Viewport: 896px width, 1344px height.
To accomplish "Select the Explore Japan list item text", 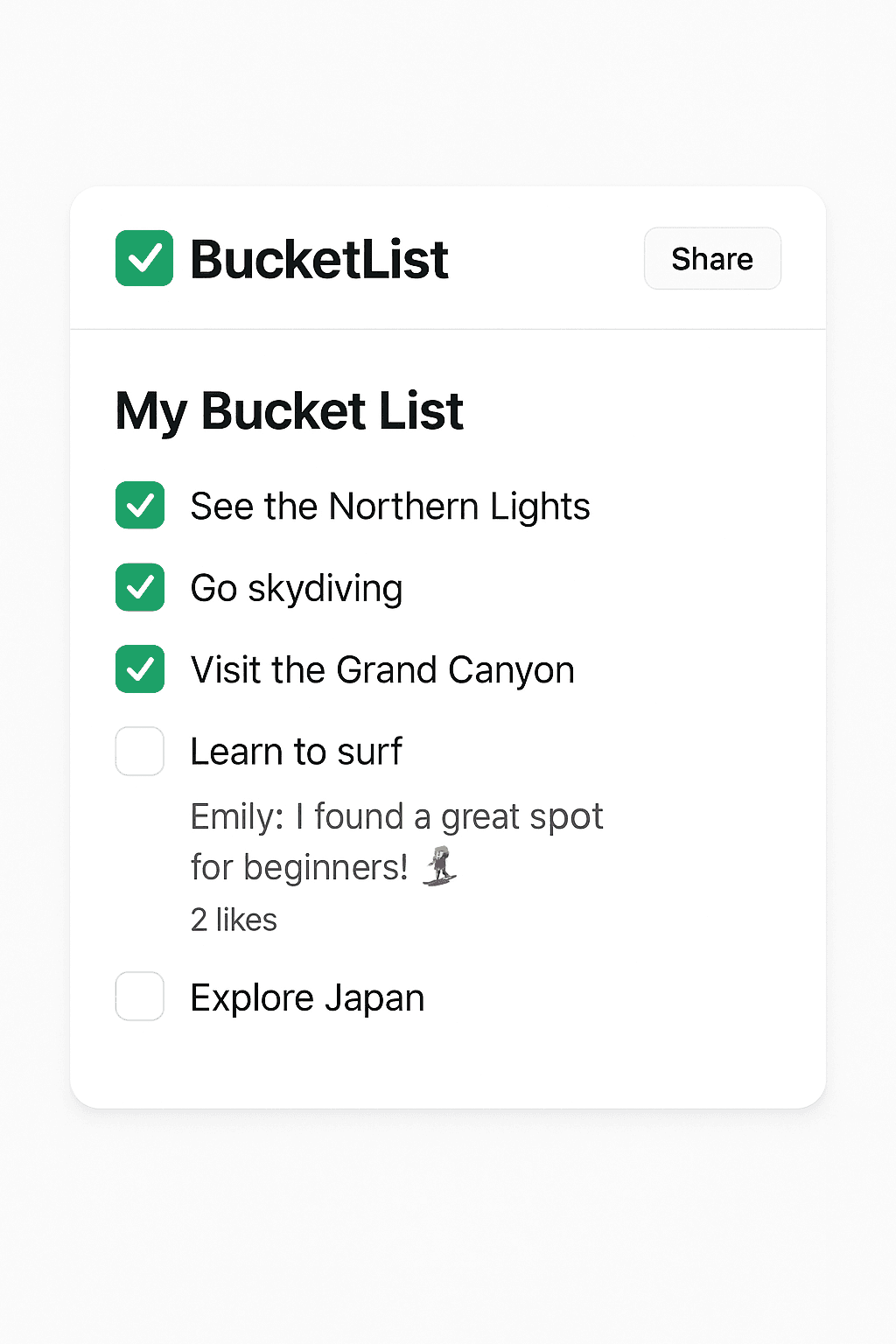I will click(x=307, y=997).
